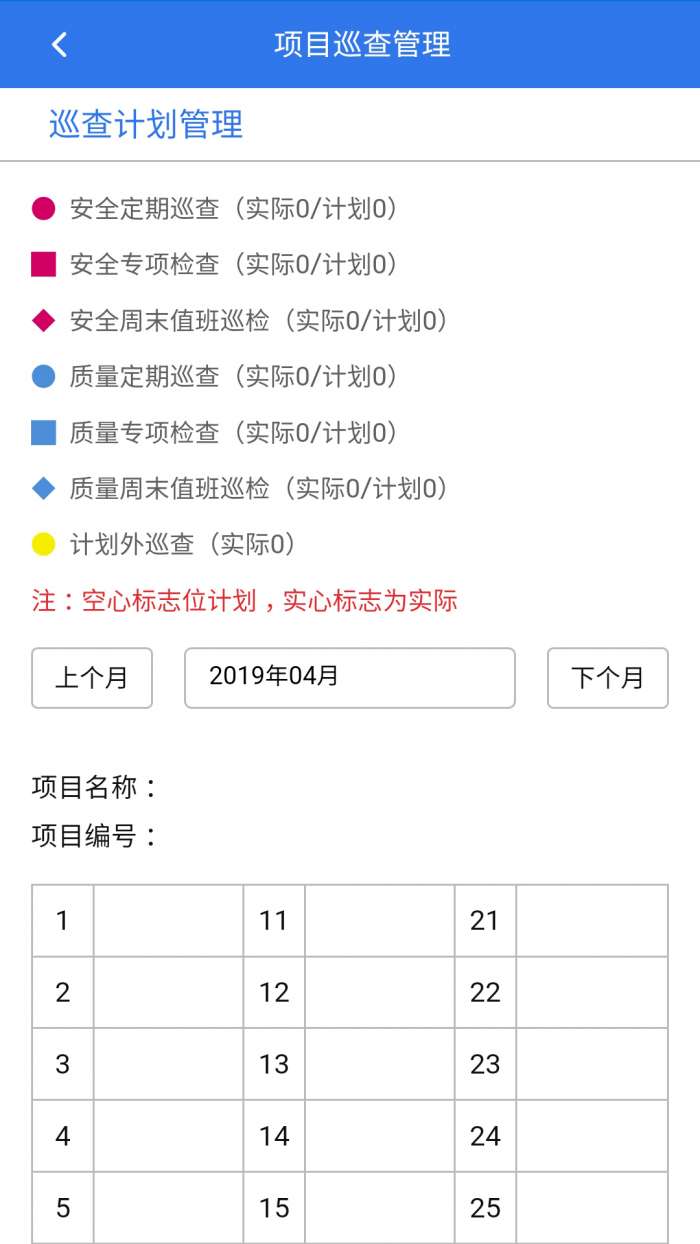This screenshot has width=700, height=1244.
Task: Tap the 上个月 previous month button
Action: tap(92, 678)
